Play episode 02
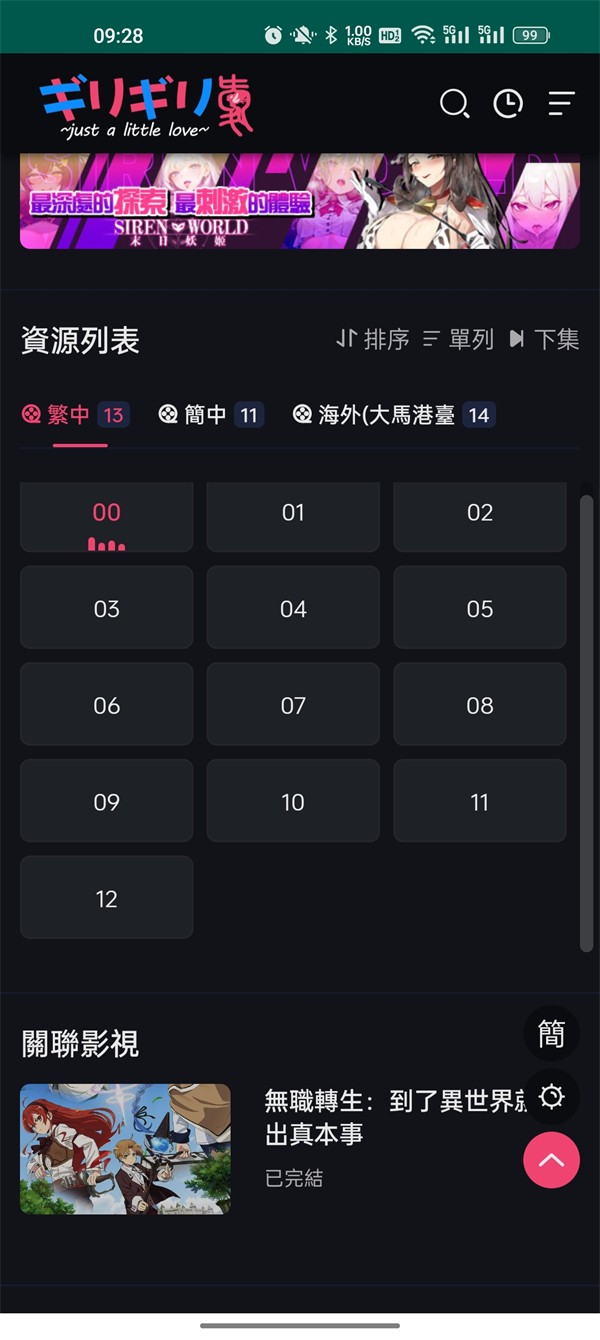The width and height of the screenshot is (600, 1340). [480, 514]
